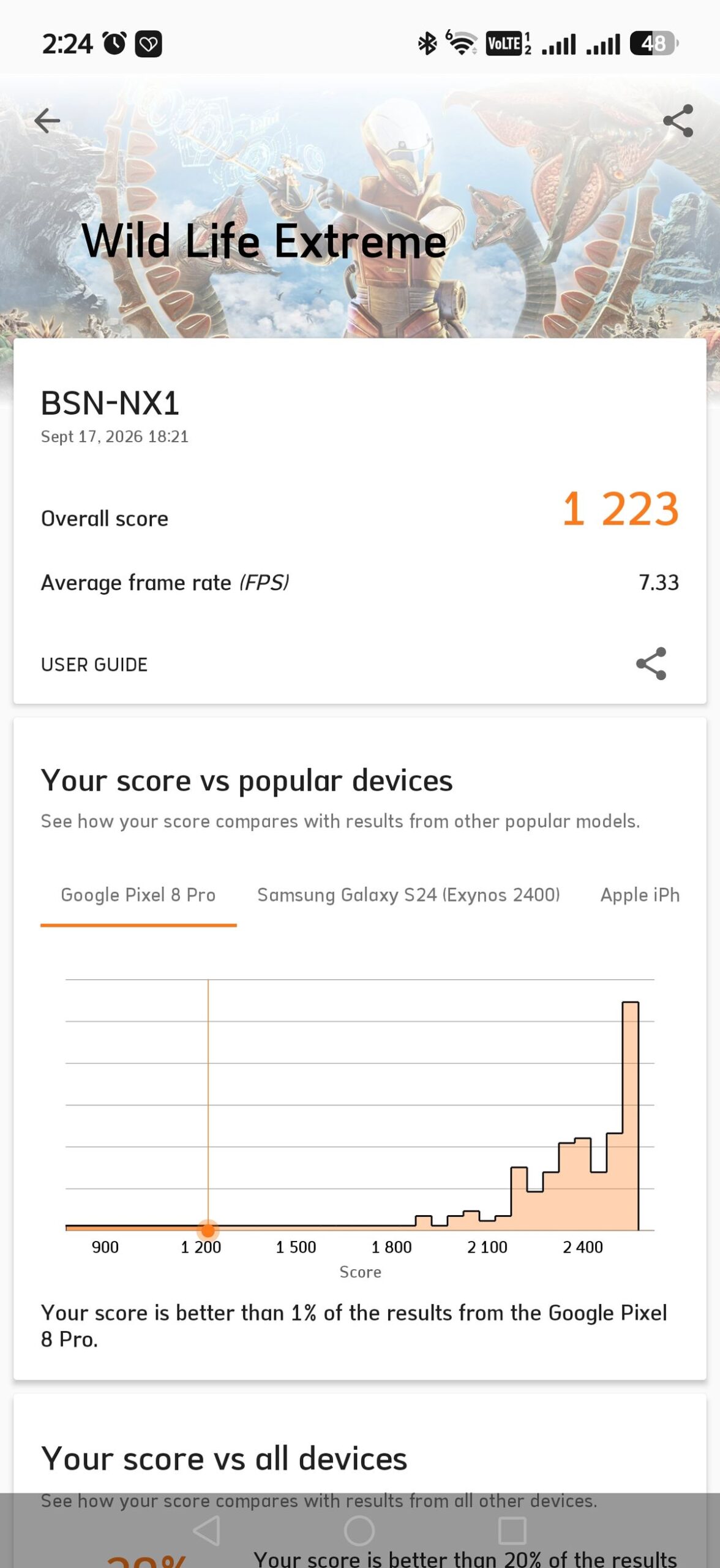The image size is (720, 1568).
Task: Switch to the Apple iPhone comparison tab
Action: pos(640,895)
